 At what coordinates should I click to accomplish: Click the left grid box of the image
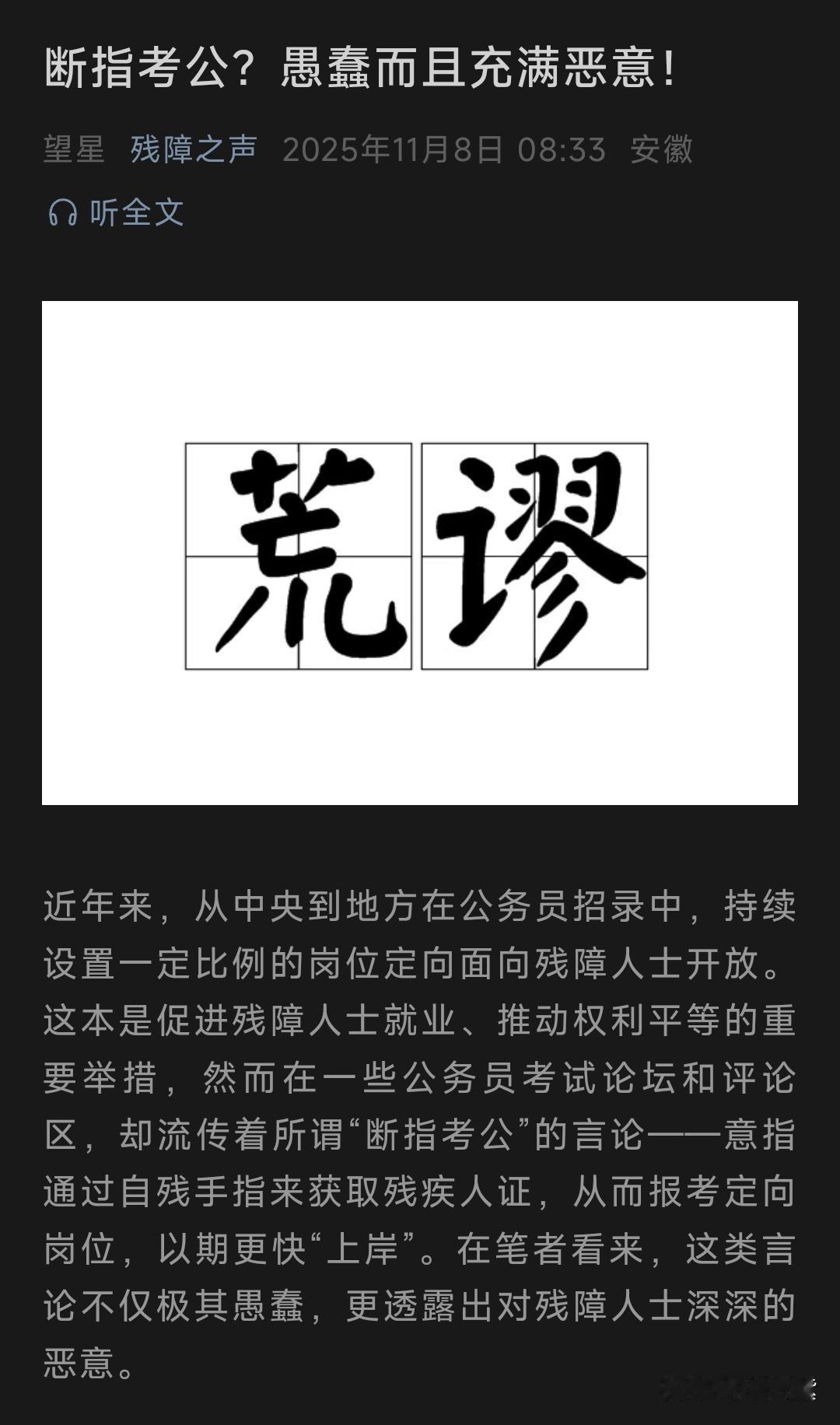pos(298,554)
